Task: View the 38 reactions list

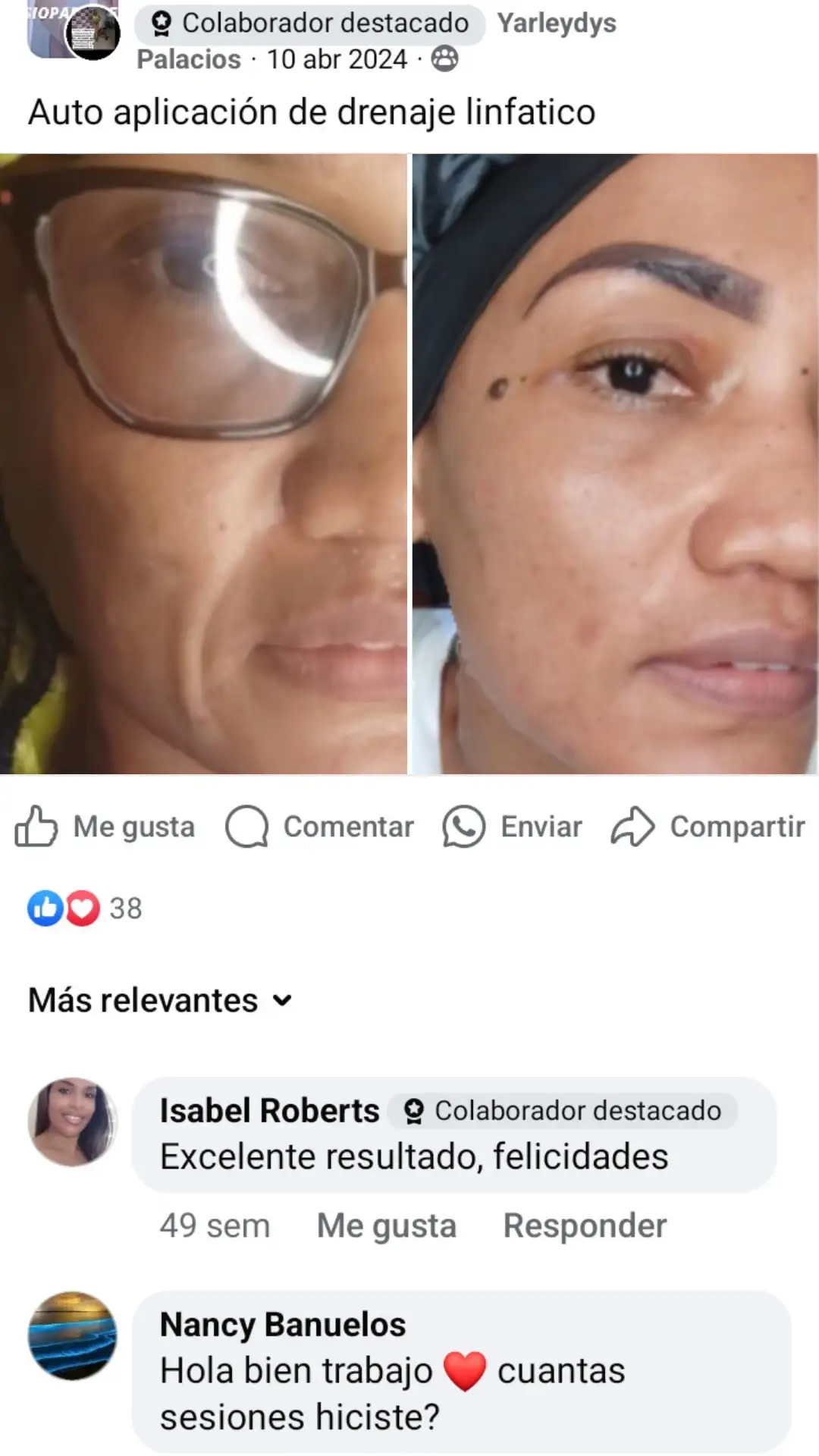Action: (x=85, y=908)
